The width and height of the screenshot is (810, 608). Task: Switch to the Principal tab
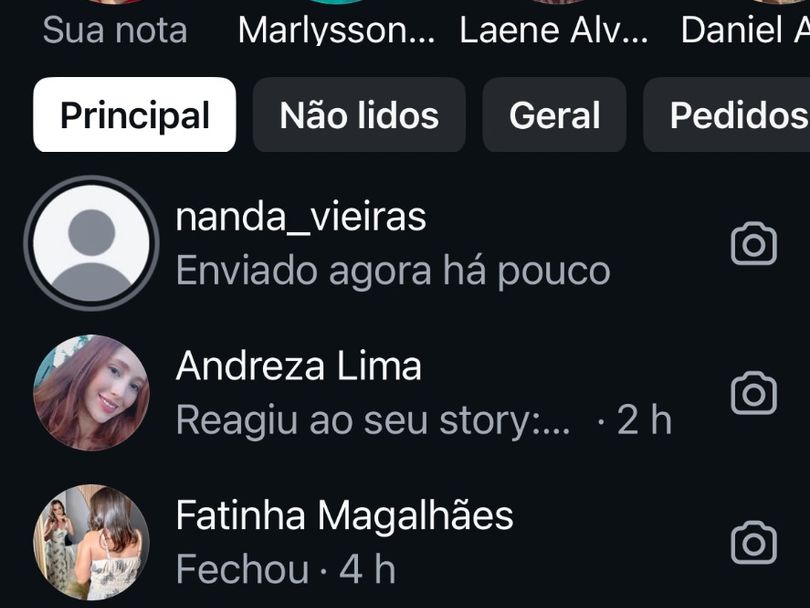[134, 116]
